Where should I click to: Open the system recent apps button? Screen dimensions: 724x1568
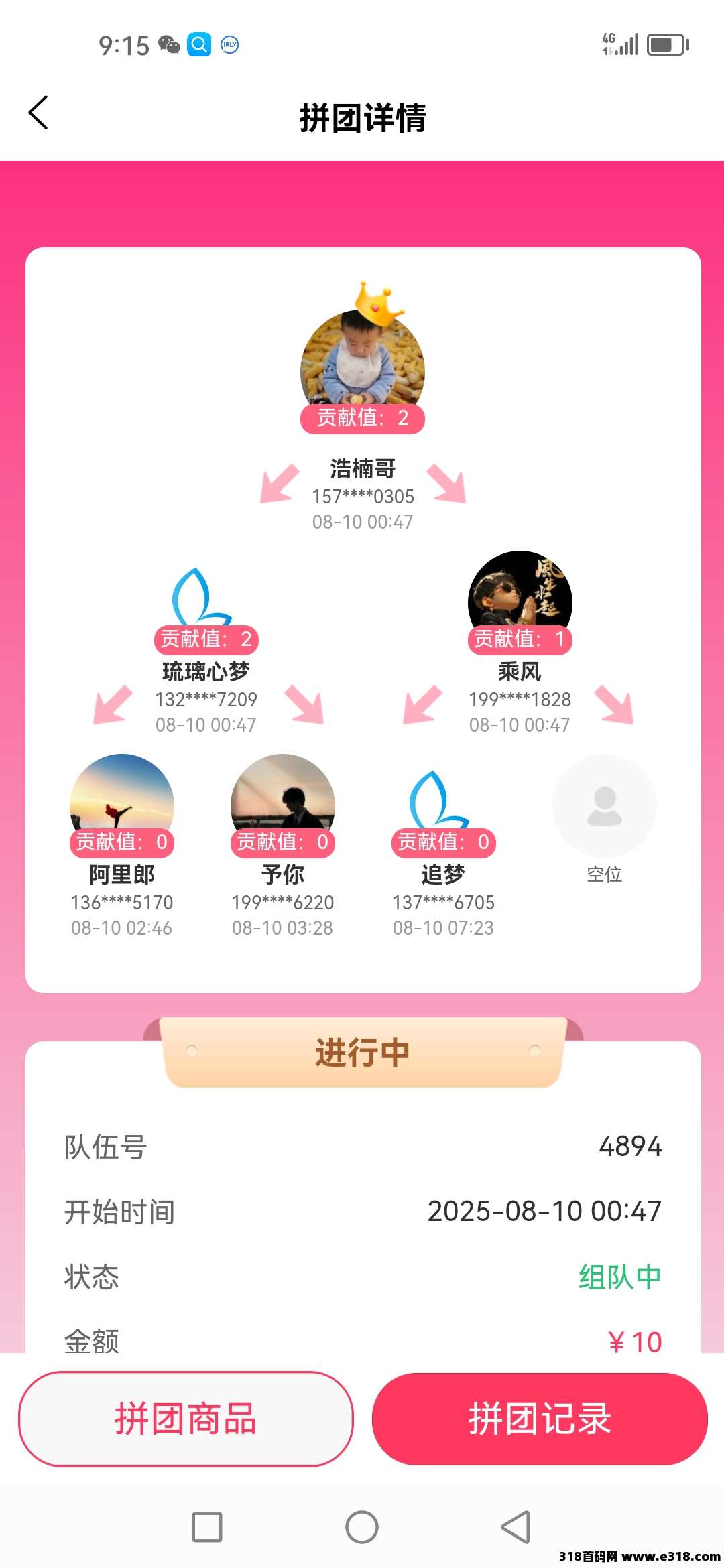(x=207, y=1527)
